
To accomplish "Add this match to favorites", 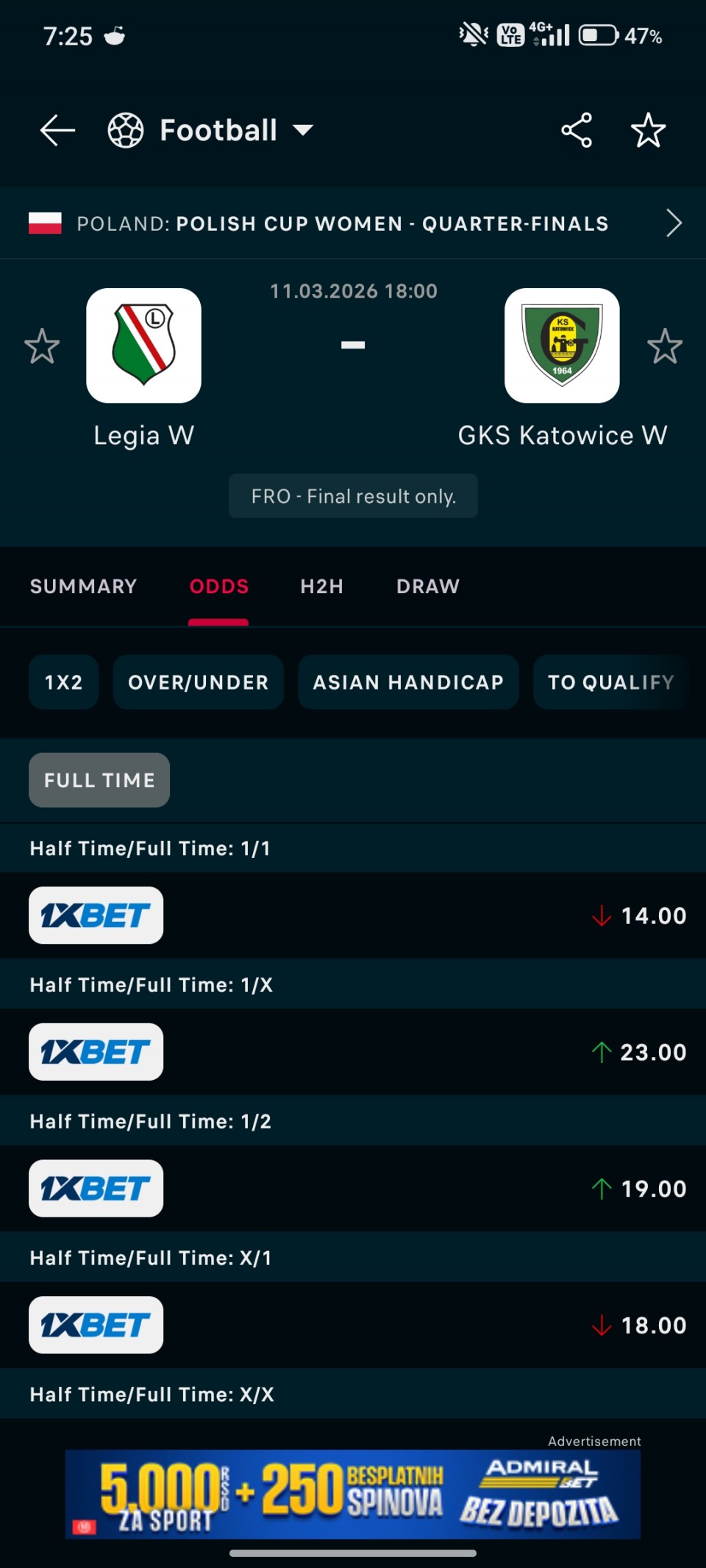I will click(648, 131).
